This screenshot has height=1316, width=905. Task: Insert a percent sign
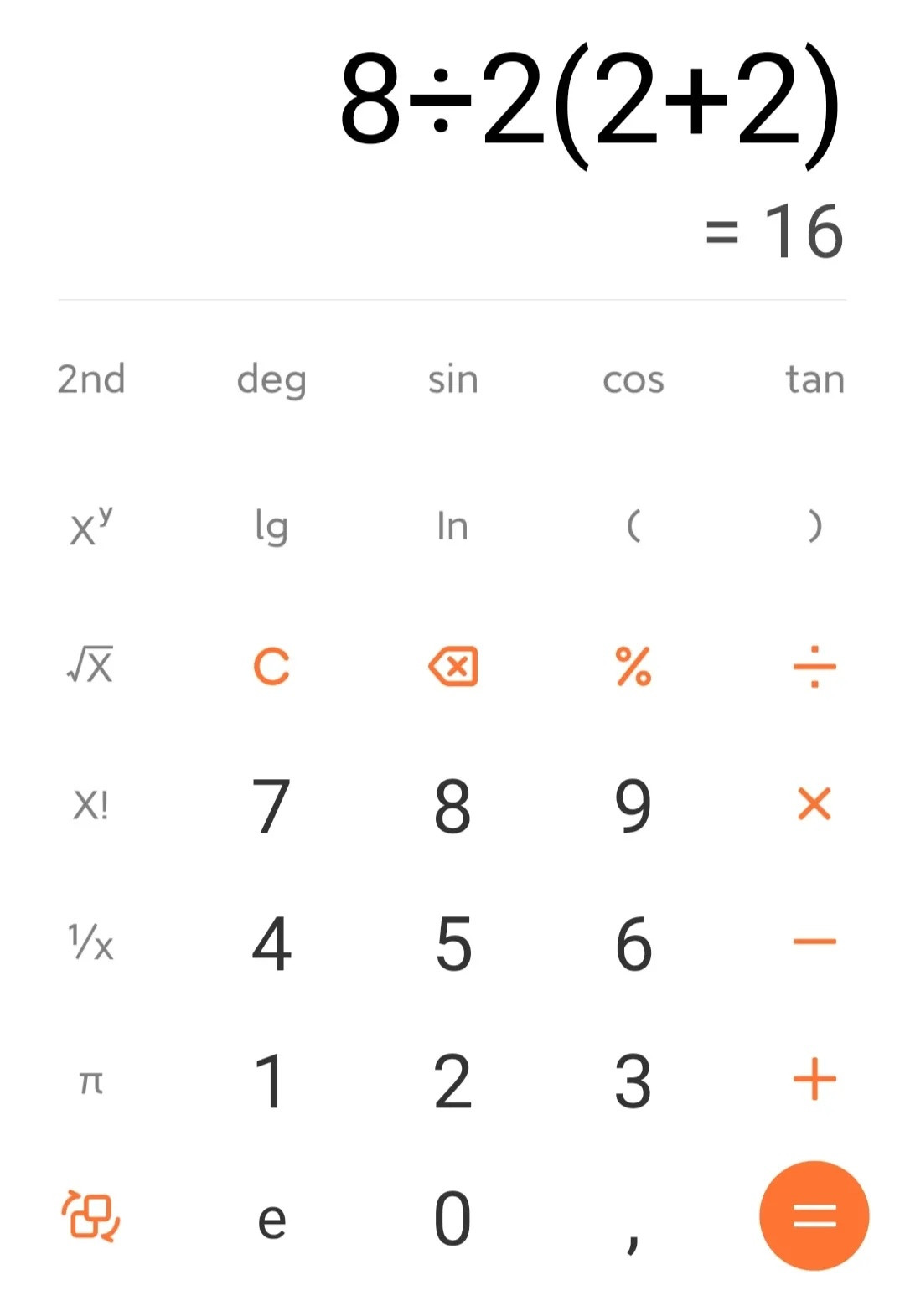pyautogui.click(x=633, y=667)
